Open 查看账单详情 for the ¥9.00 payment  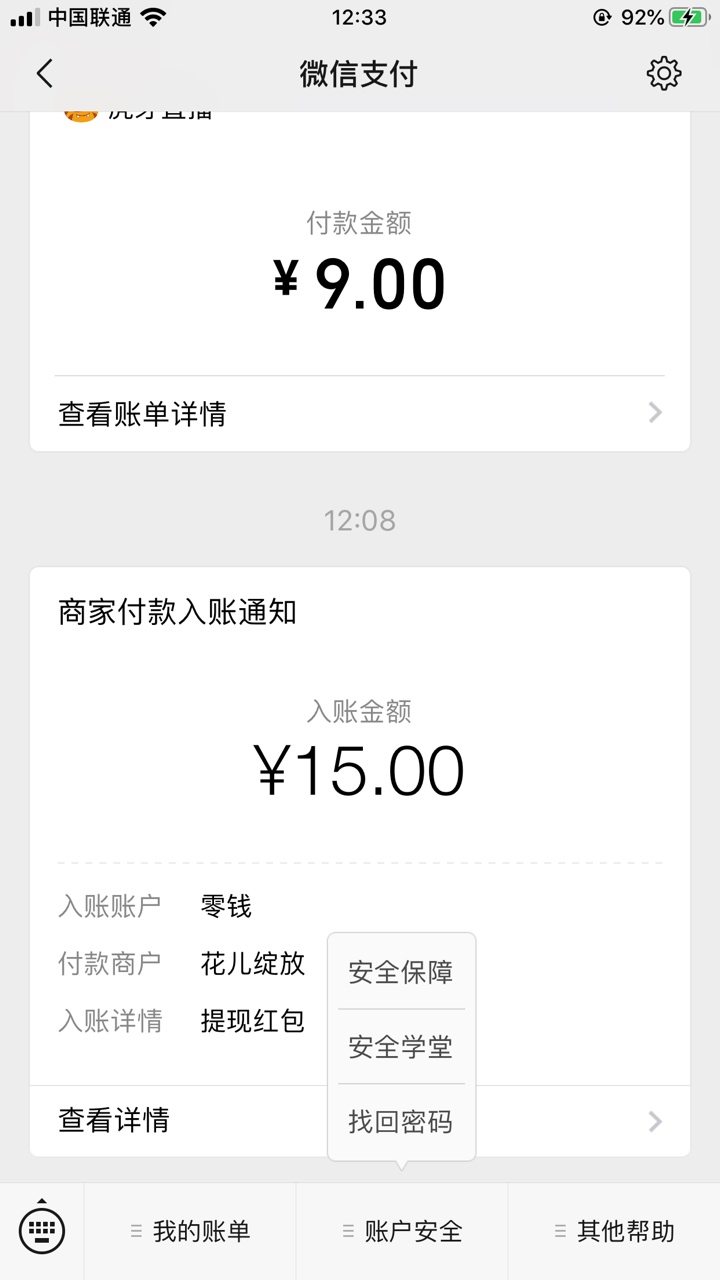point(360,414)
